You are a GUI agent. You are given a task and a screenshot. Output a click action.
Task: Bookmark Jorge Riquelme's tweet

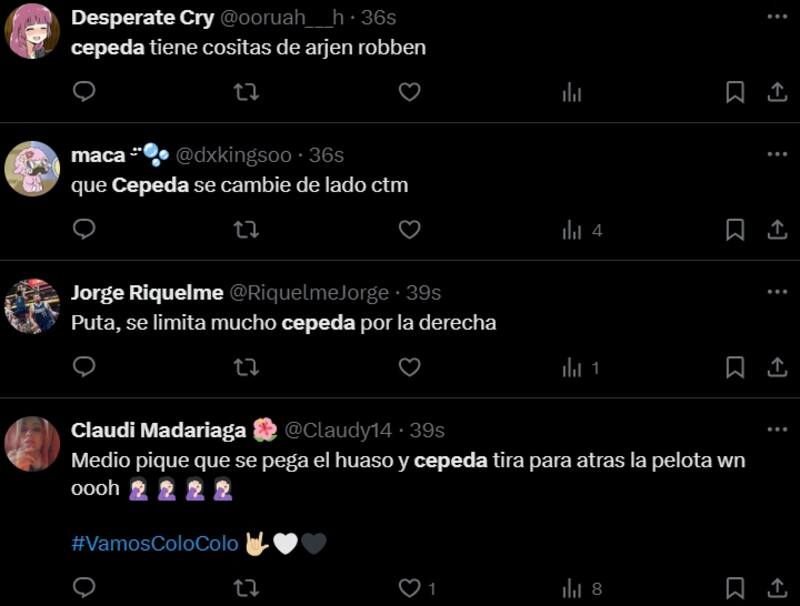point(735,368)
